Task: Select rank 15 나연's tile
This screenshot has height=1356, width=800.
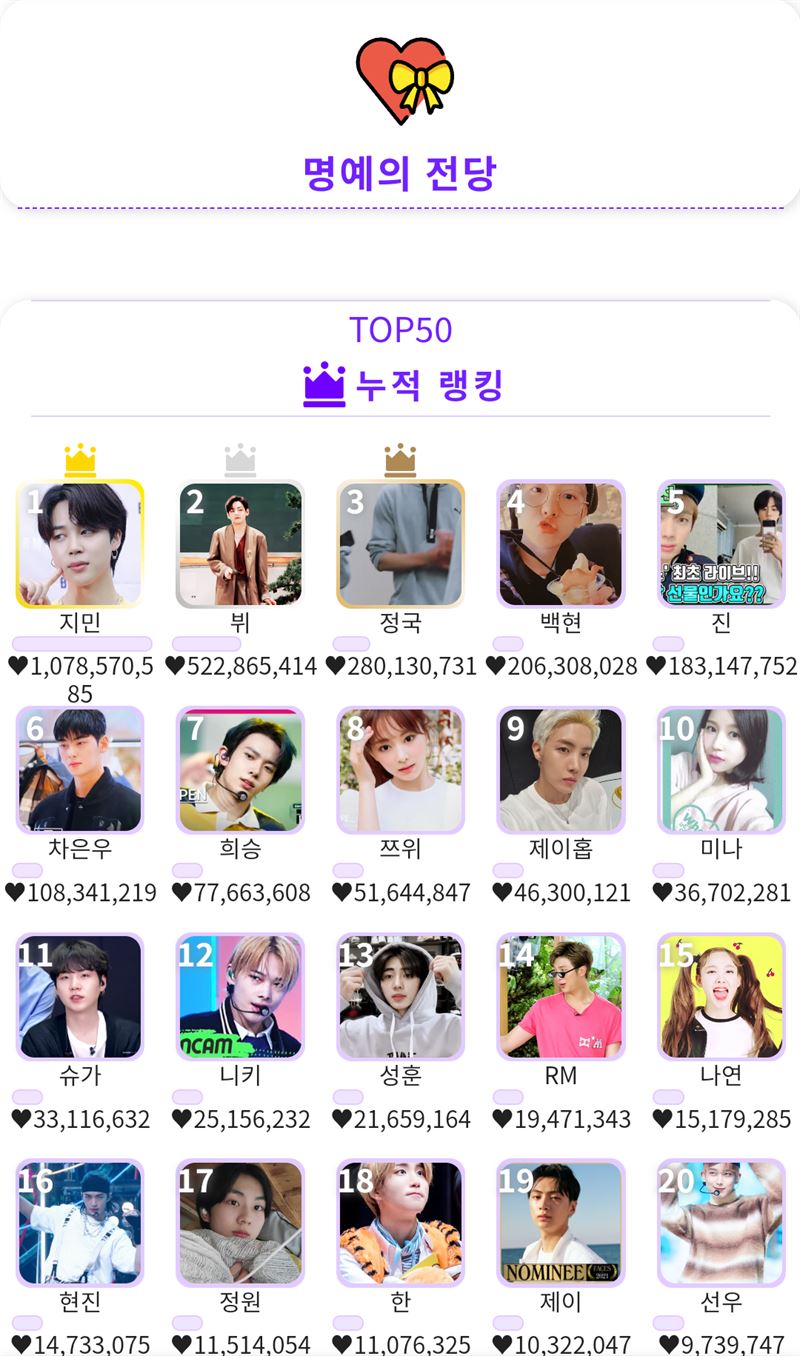Action: pos(721,997)
